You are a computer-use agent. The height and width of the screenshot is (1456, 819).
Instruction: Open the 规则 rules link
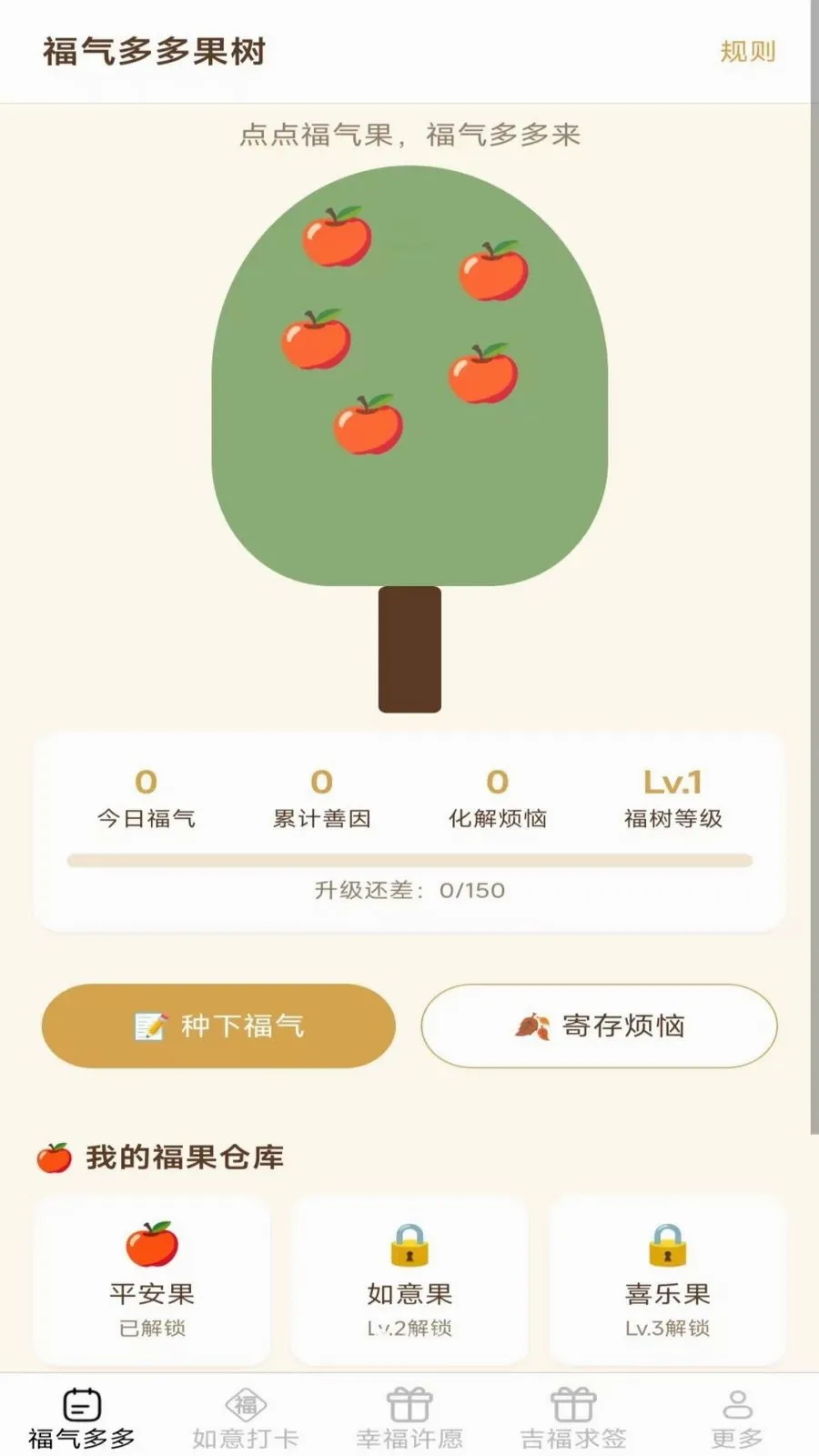pyautogui.click(x=748, y=52)
